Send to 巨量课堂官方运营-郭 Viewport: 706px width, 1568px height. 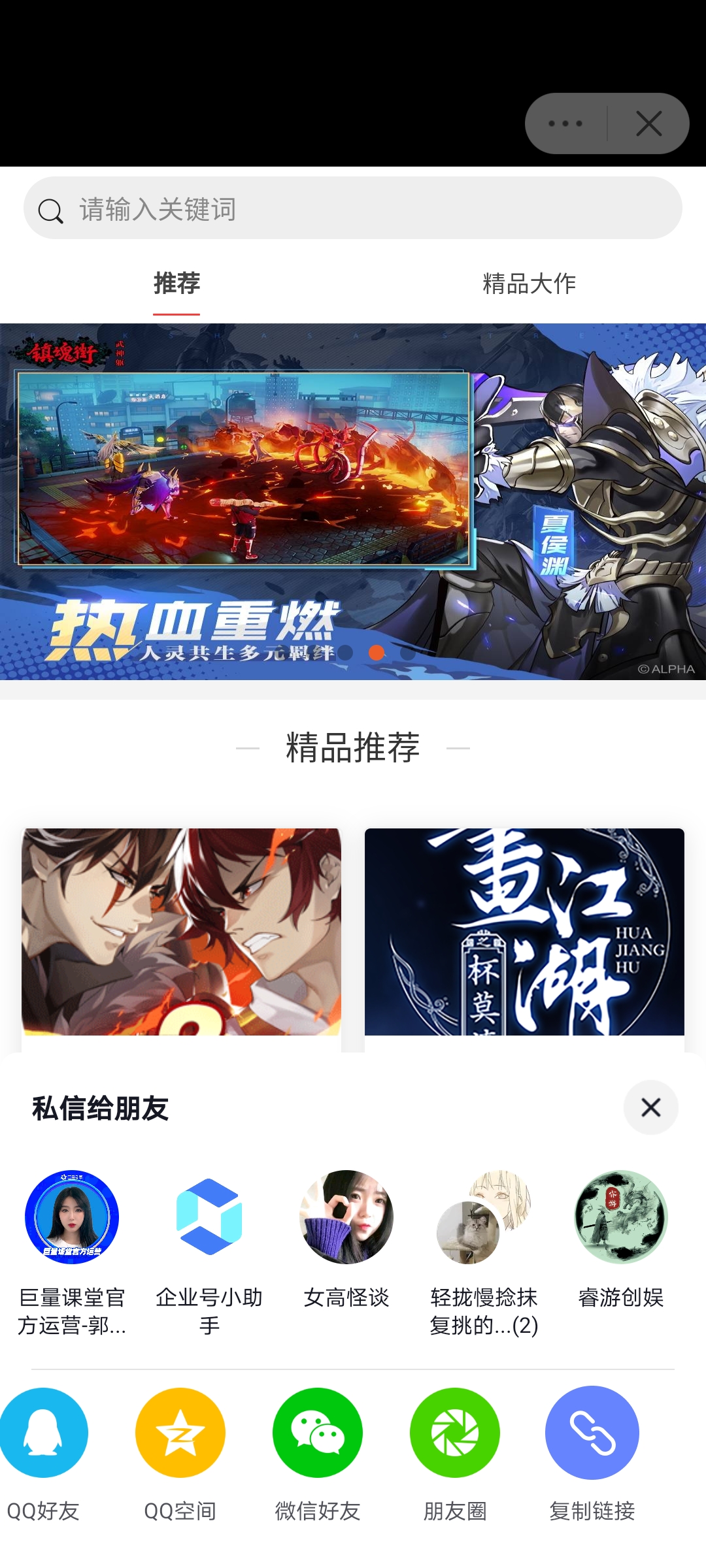[x=72, y=1217]
